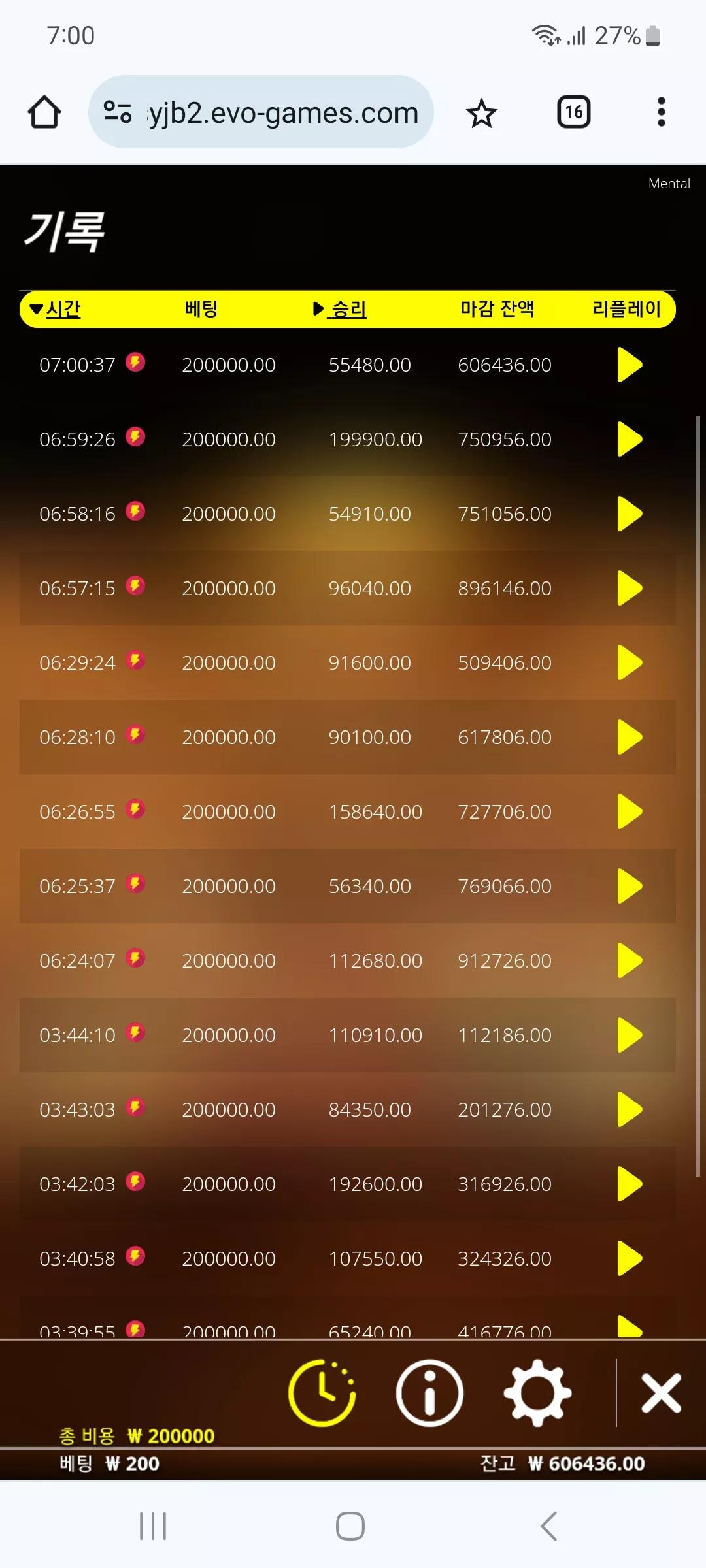Tap the yjb2.evo-games.com address bar
The height and width of the screenshot is (1568, 706).
[261, 112]
